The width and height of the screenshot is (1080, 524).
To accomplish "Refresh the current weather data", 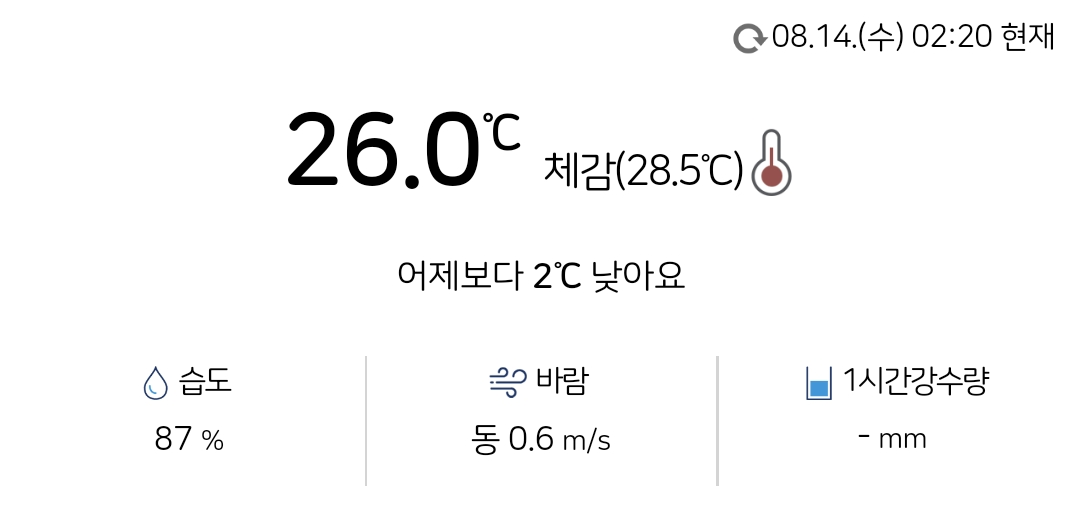I will click(748, 39).
